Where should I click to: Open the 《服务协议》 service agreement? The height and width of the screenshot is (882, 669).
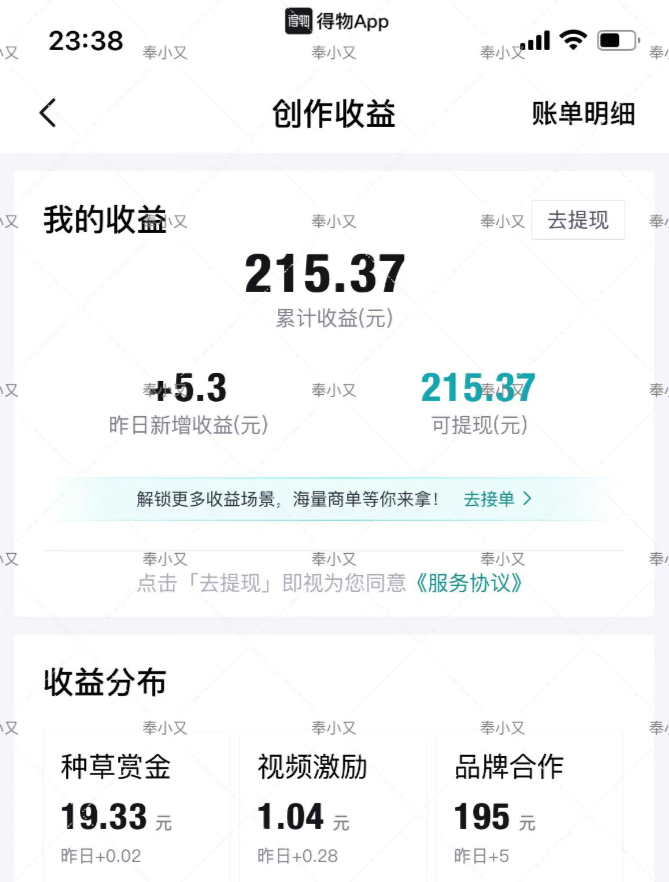468,583
